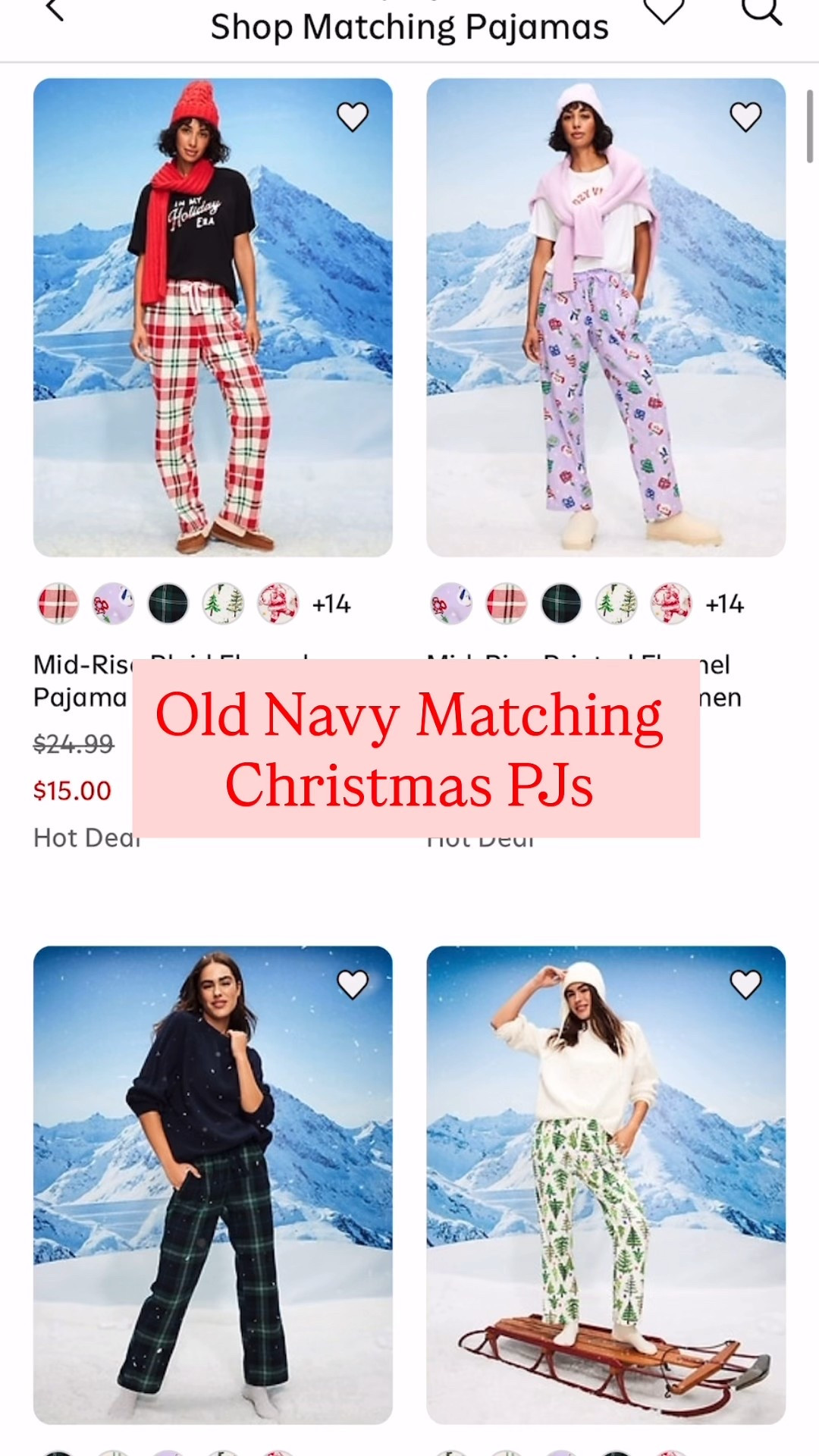Open the plaid pajama product thumbnail
This screenshot has height=1456, width=819.
(x=214, y=318)
